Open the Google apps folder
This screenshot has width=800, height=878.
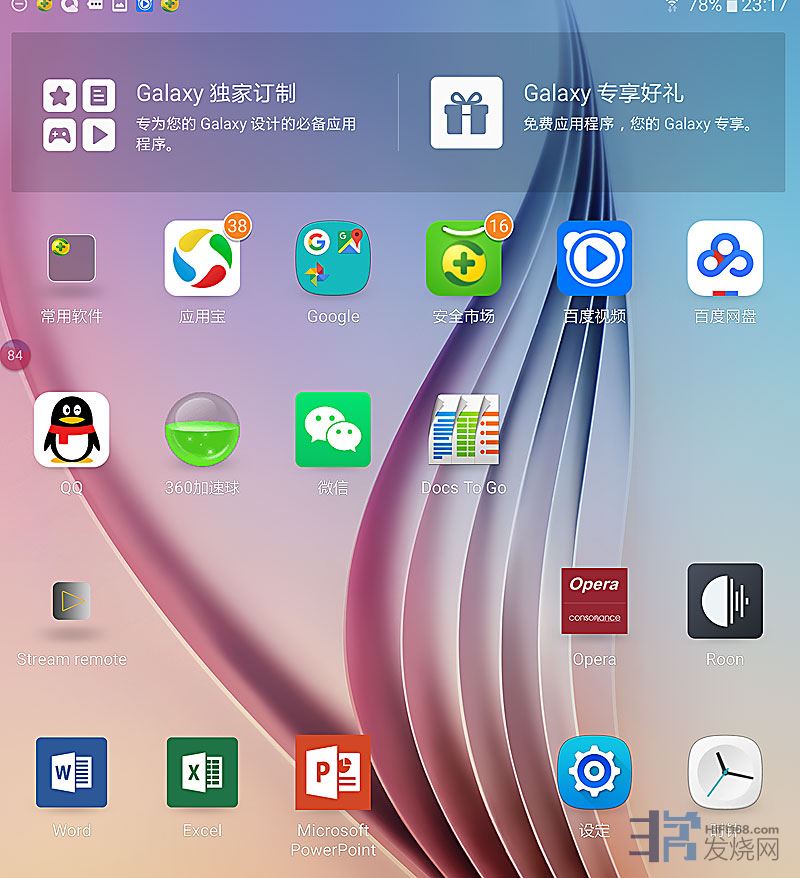pyautogui.click(x=333, y=260)
